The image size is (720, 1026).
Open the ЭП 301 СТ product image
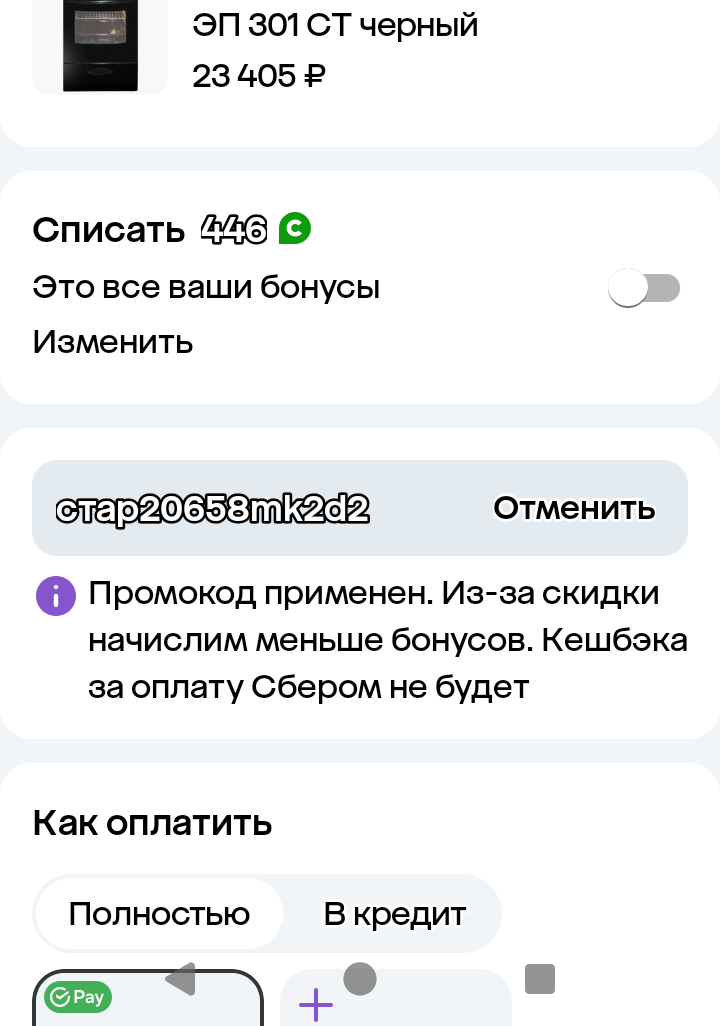coord(99,48)
